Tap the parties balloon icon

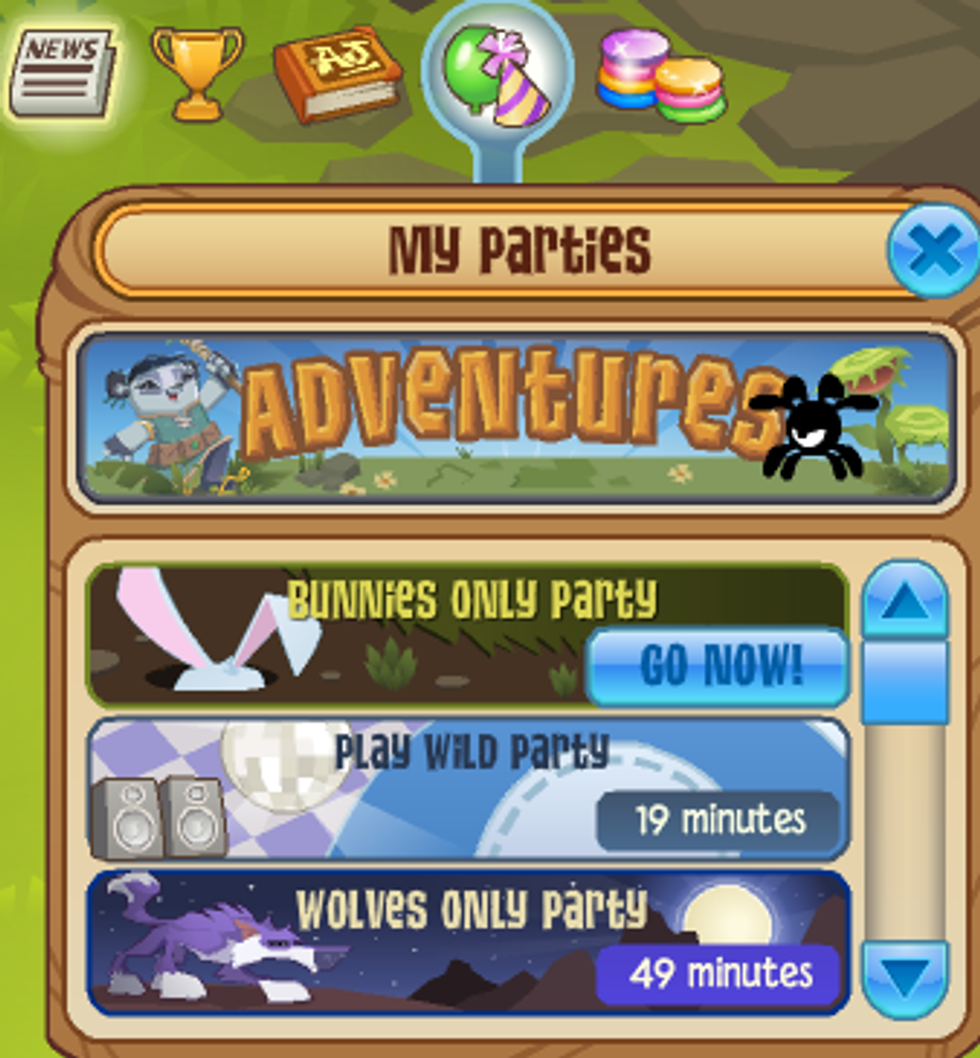497,75
